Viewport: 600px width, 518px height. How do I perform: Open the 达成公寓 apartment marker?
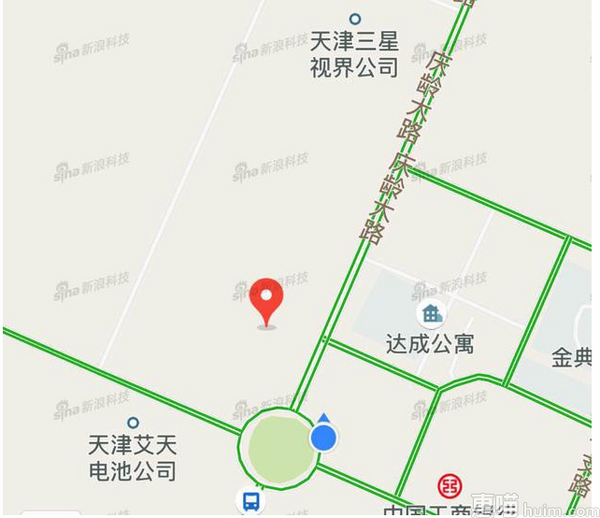point(431,314)
